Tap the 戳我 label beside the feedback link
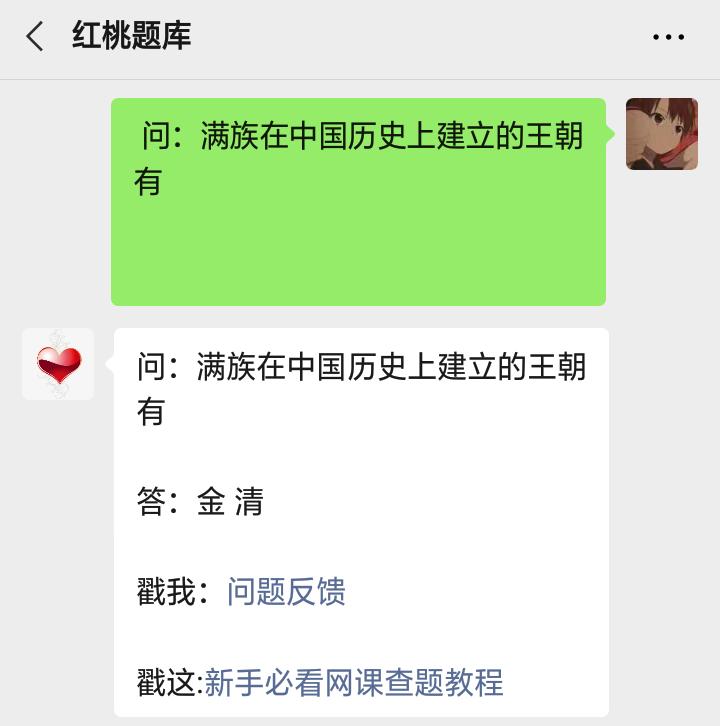Screen dimensions: 720x726 click(165, 592)
